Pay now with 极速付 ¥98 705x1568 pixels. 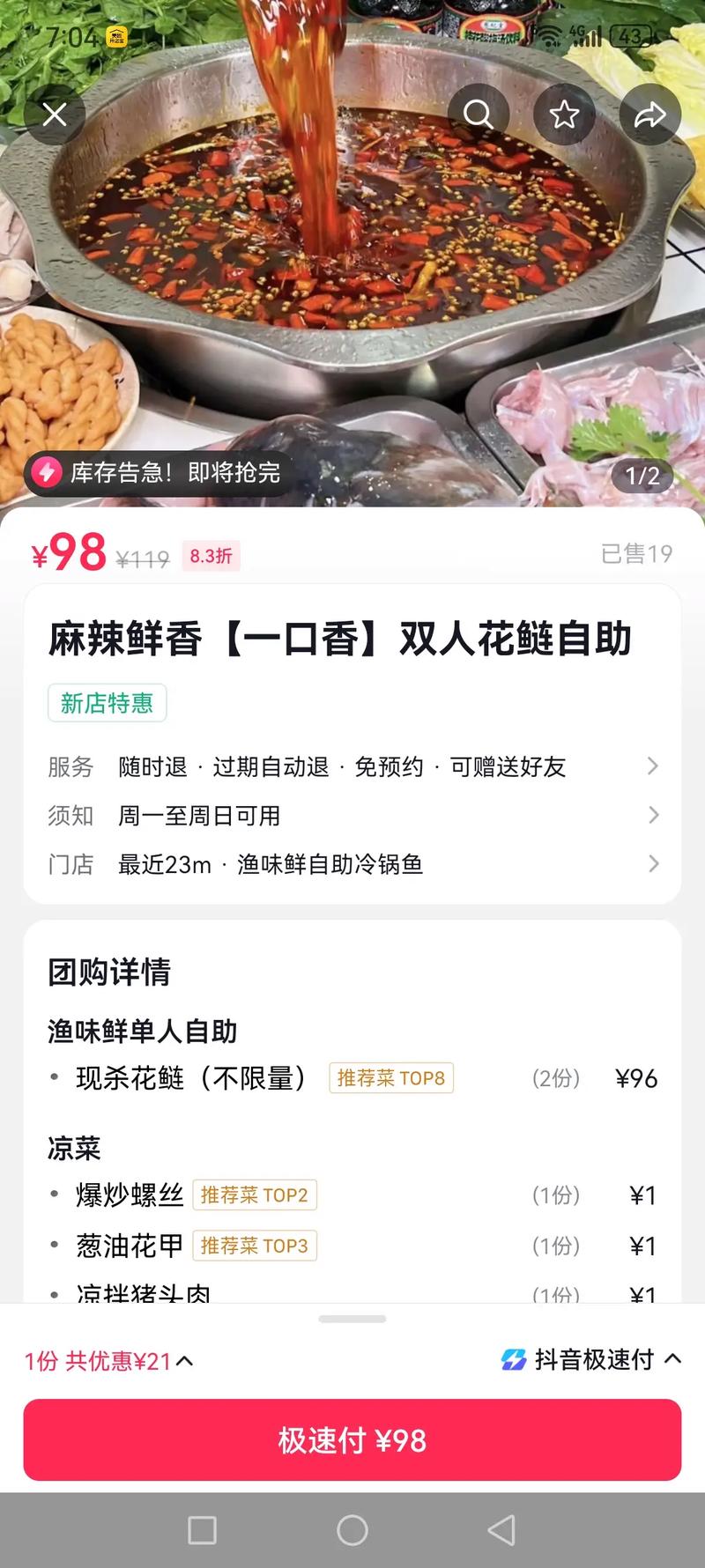(x=352, y=1440)
